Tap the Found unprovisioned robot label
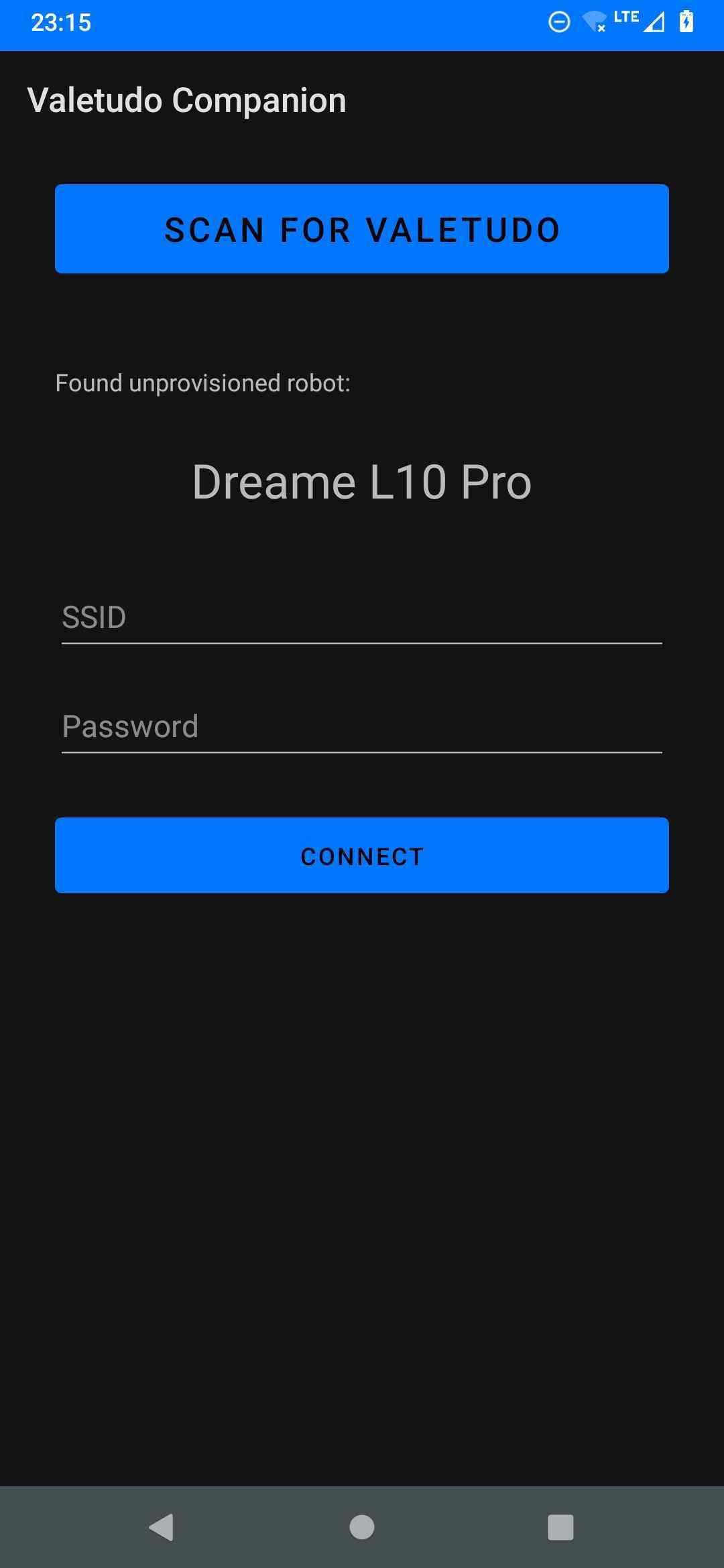The width and height of the screenshot is (724, 1568). 203,383
